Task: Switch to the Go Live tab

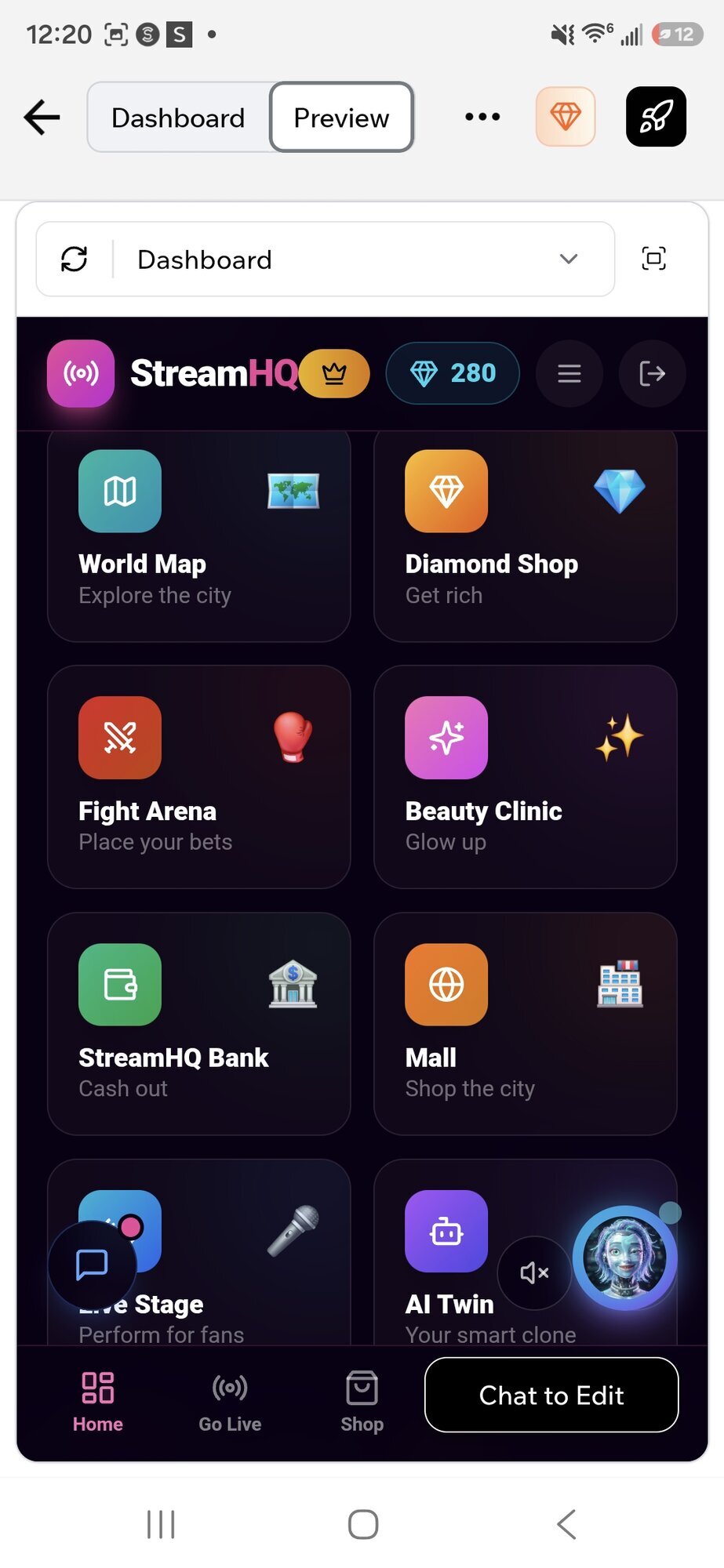Action: click(x=230, y=1403)
